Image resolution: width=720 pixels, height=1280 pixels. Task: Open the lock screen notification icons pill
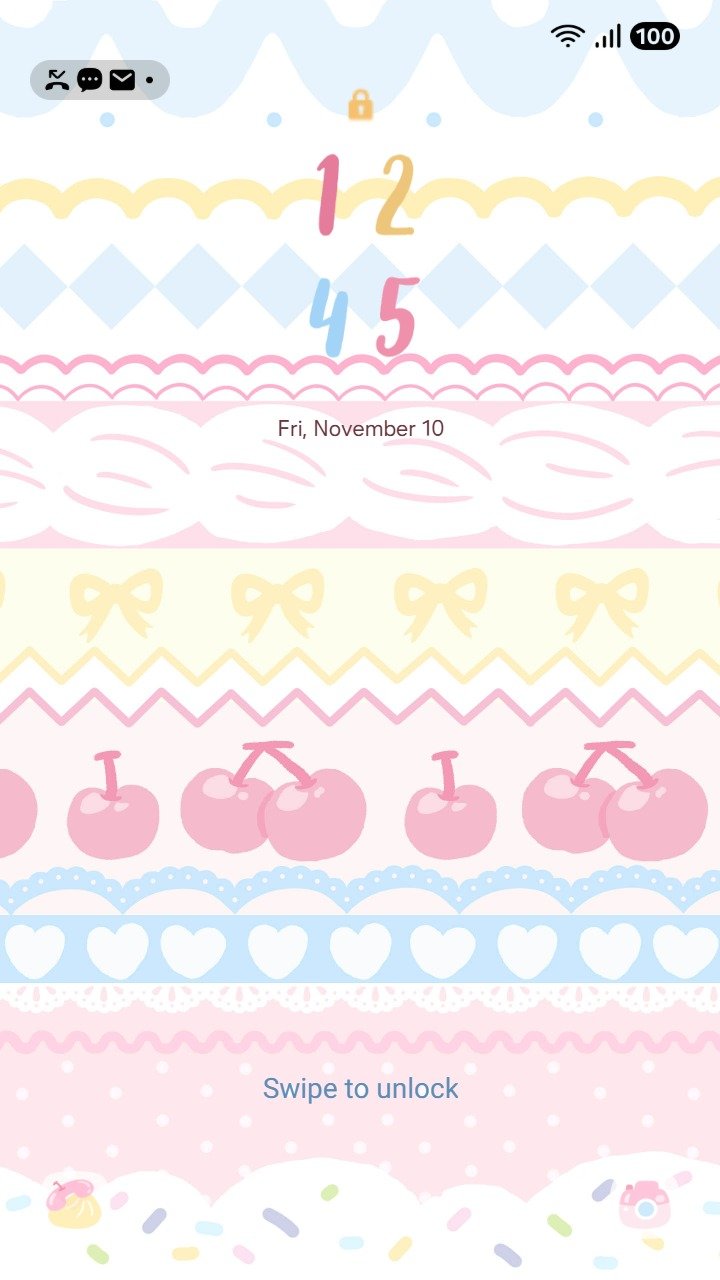(100, 80)
